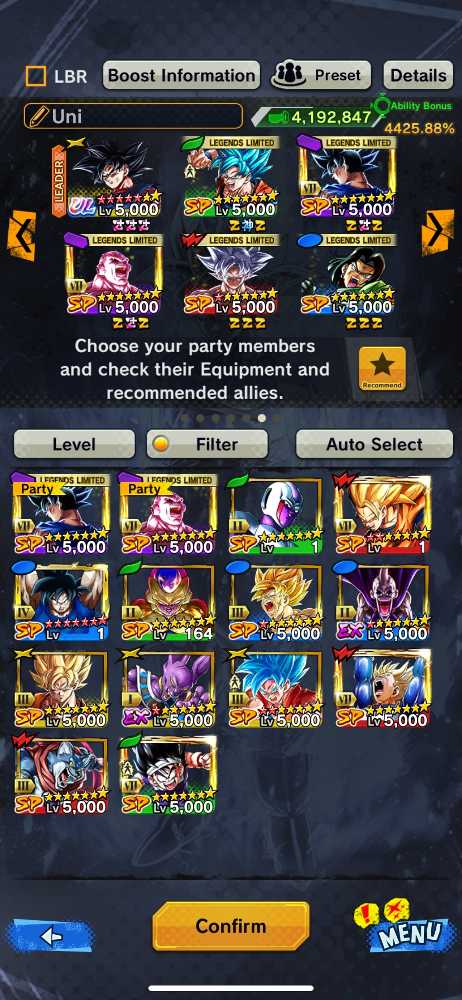Open Boost Information
This screenshot has width=462, height=1000.
click(181, 75)
